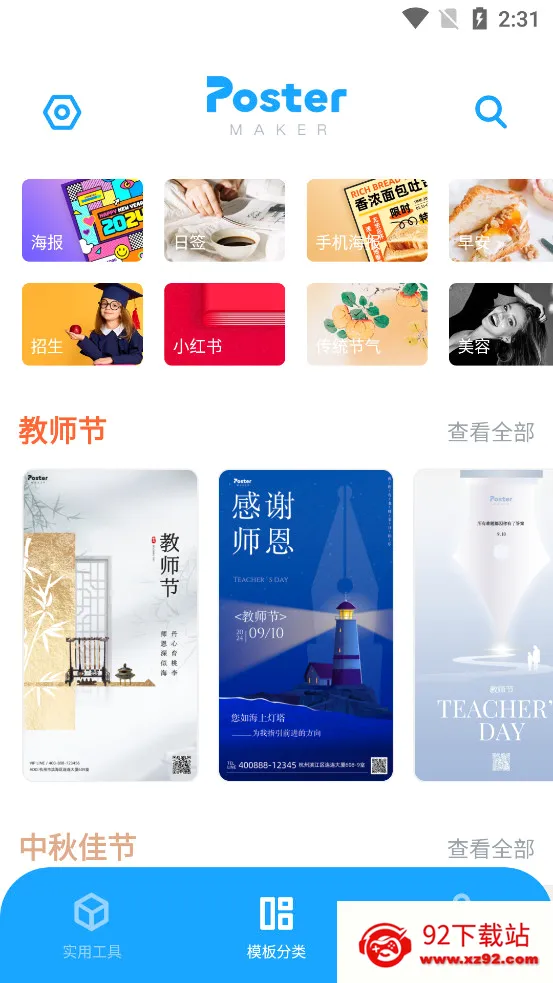
Task: View all 中秋佳节 templates via 查看全部
Action: point(491,849)
